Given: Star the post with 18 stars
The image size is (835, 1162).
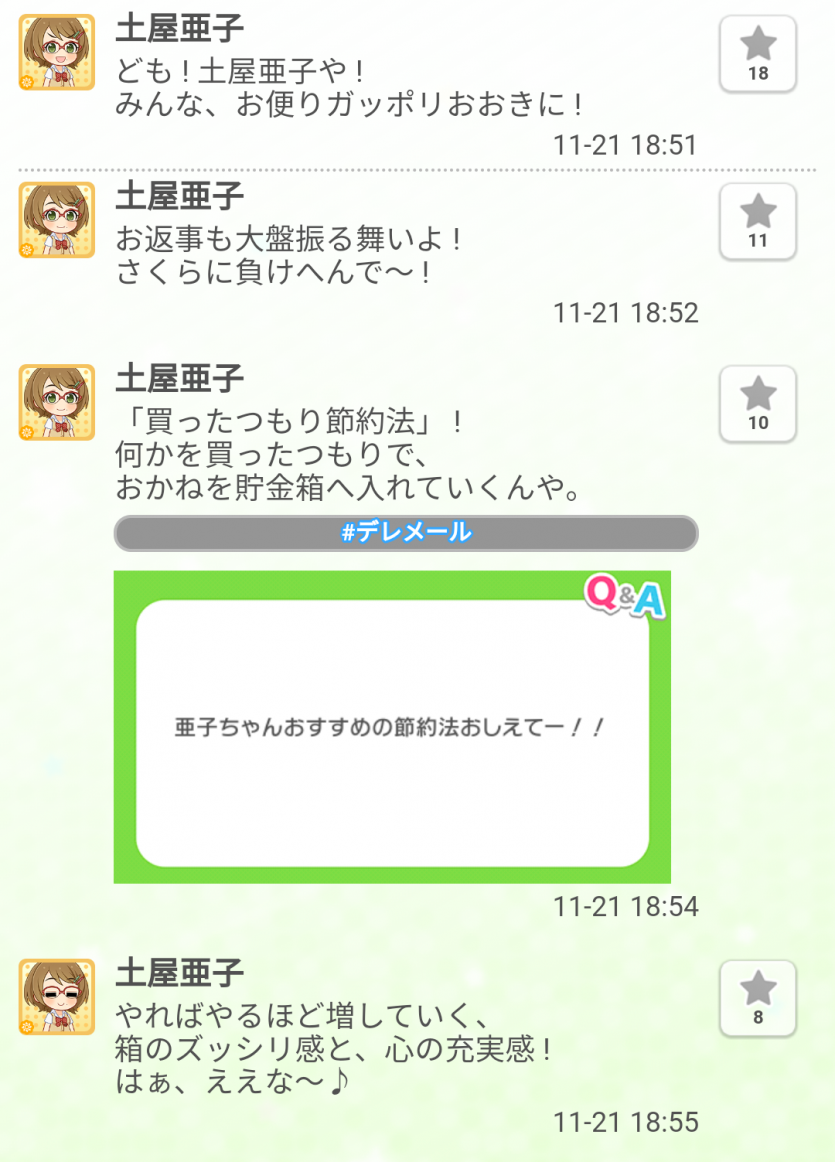Looking at the screenshot, I should coord(758,54).
